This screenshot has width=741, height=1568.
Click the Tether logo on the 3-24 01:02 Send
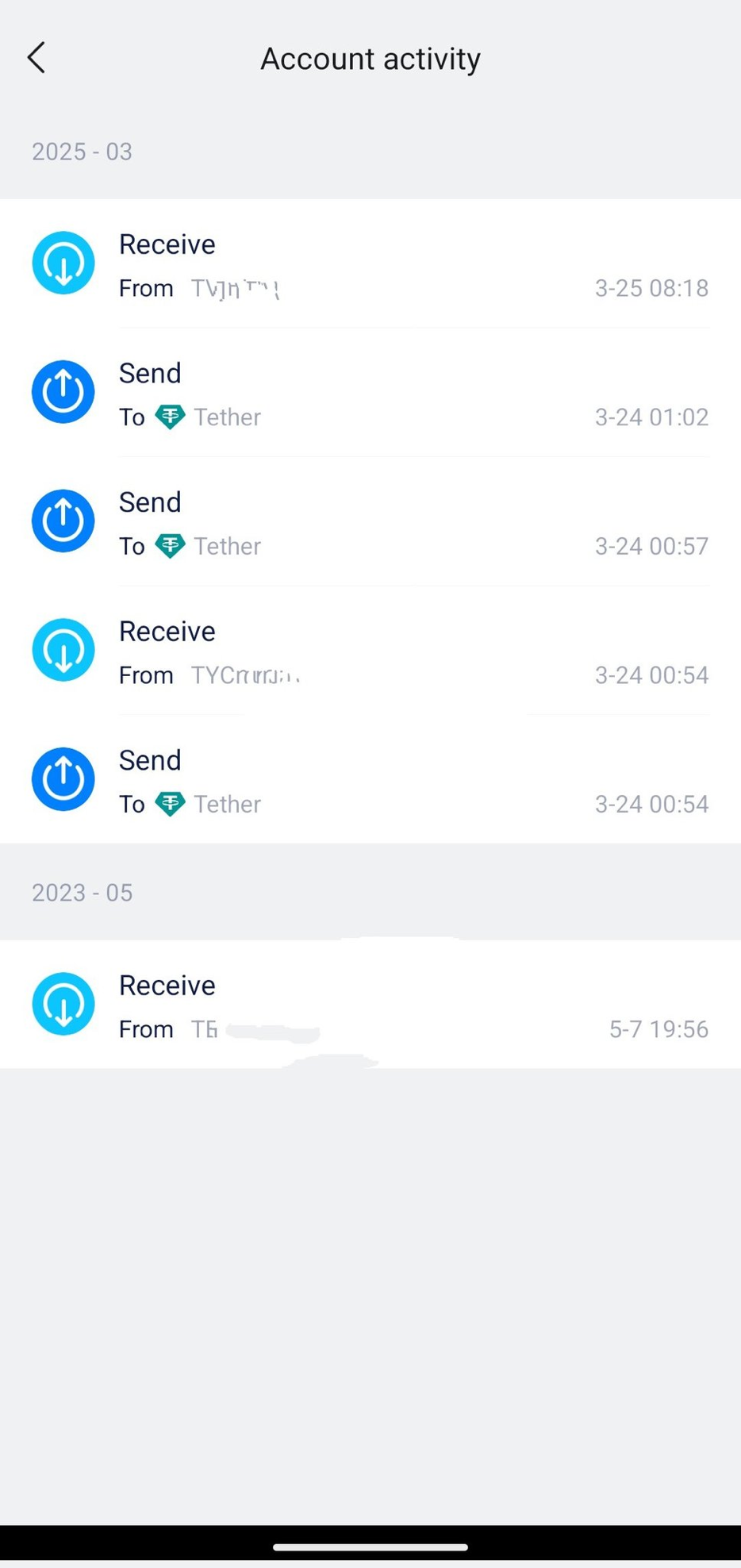[x=171, y=416]
